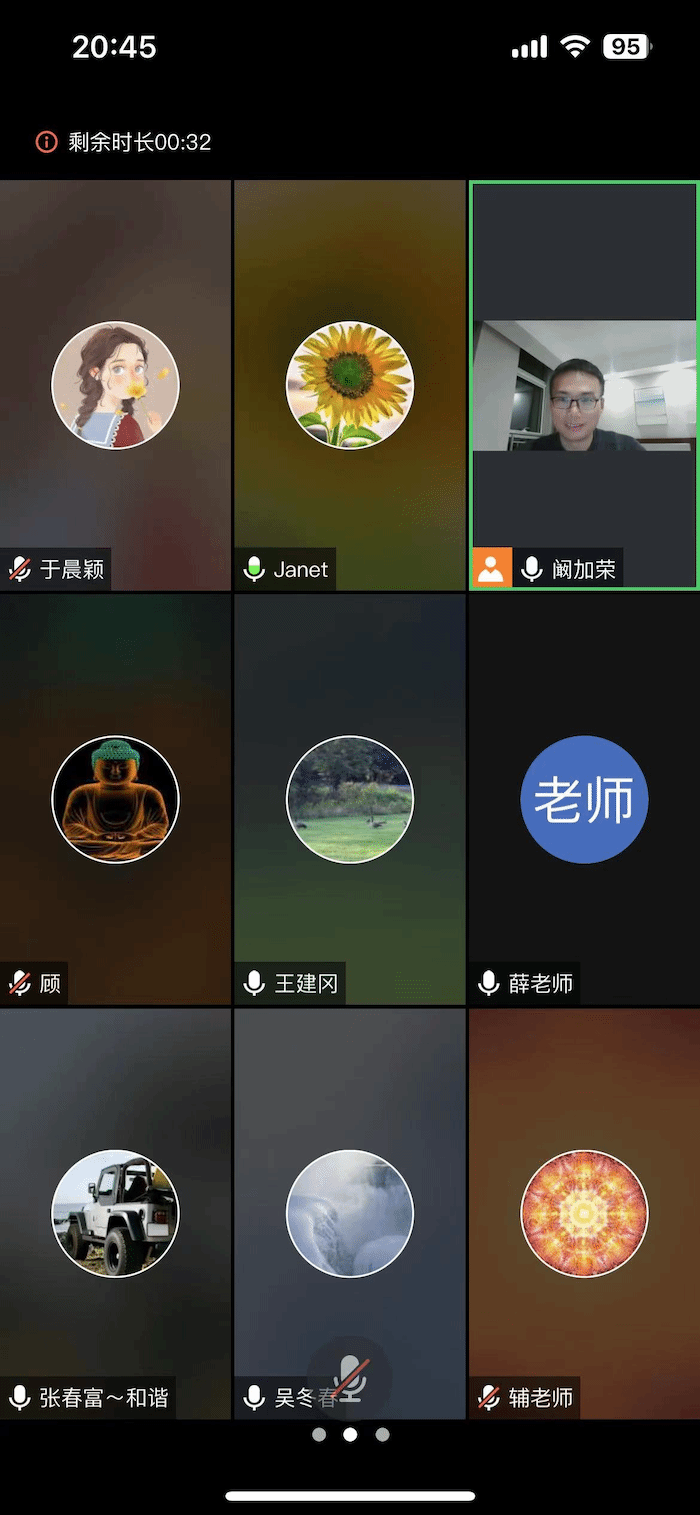Tap the remaining time info icon
This screenshot has width=700, height=1515.
46,142
